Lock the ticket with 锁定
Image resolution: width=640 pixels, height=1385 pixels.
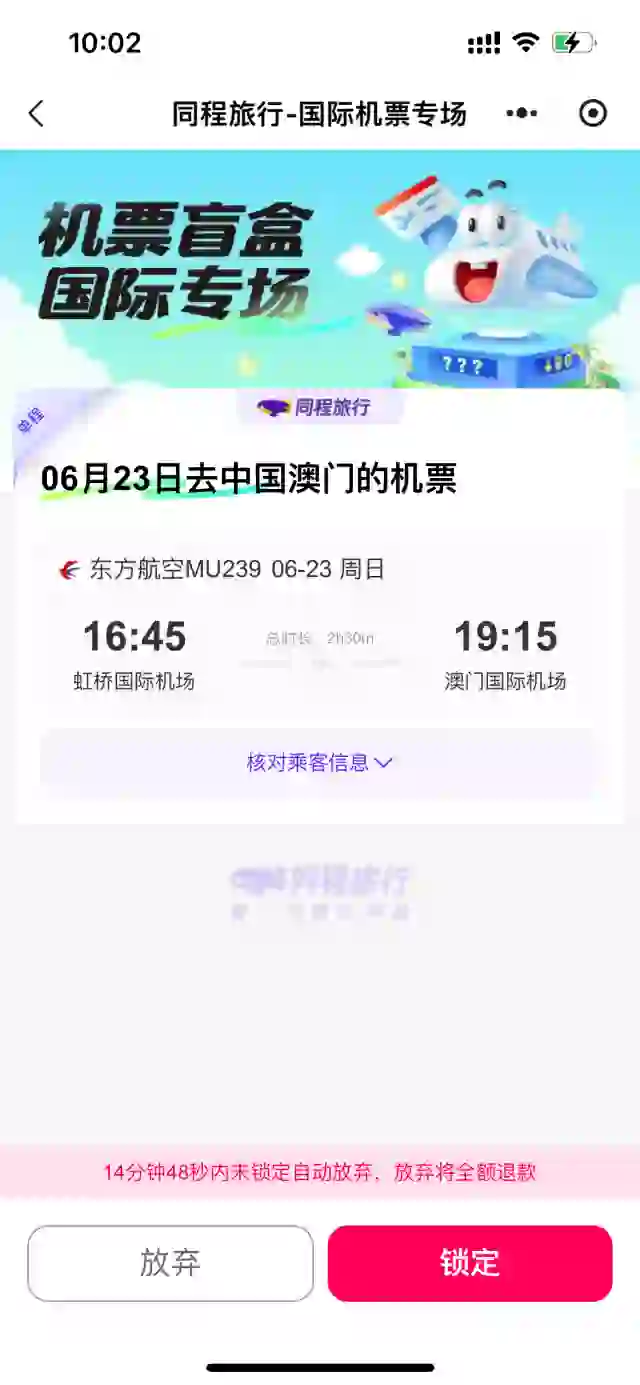pyautogui.click(x=469, y=1263)
